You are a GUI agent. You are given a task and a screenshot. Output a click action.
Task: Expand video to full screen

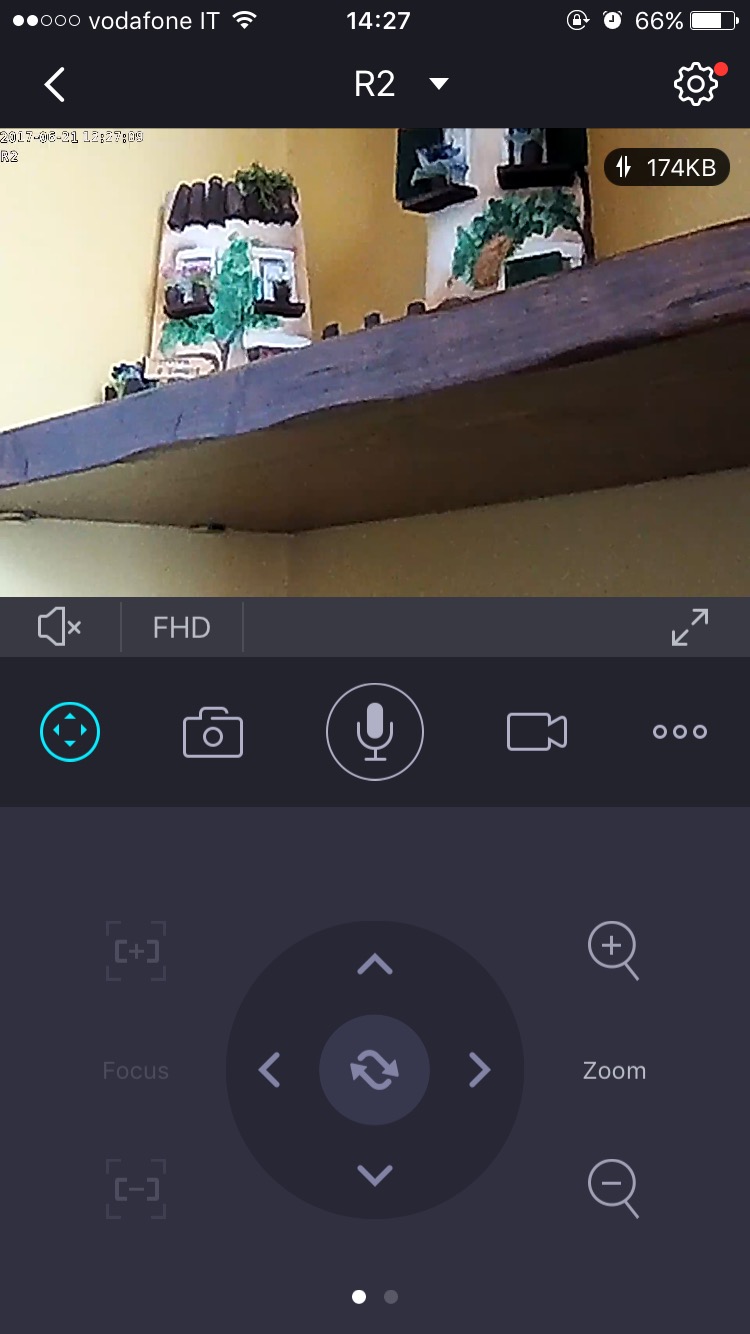[689, 628]
